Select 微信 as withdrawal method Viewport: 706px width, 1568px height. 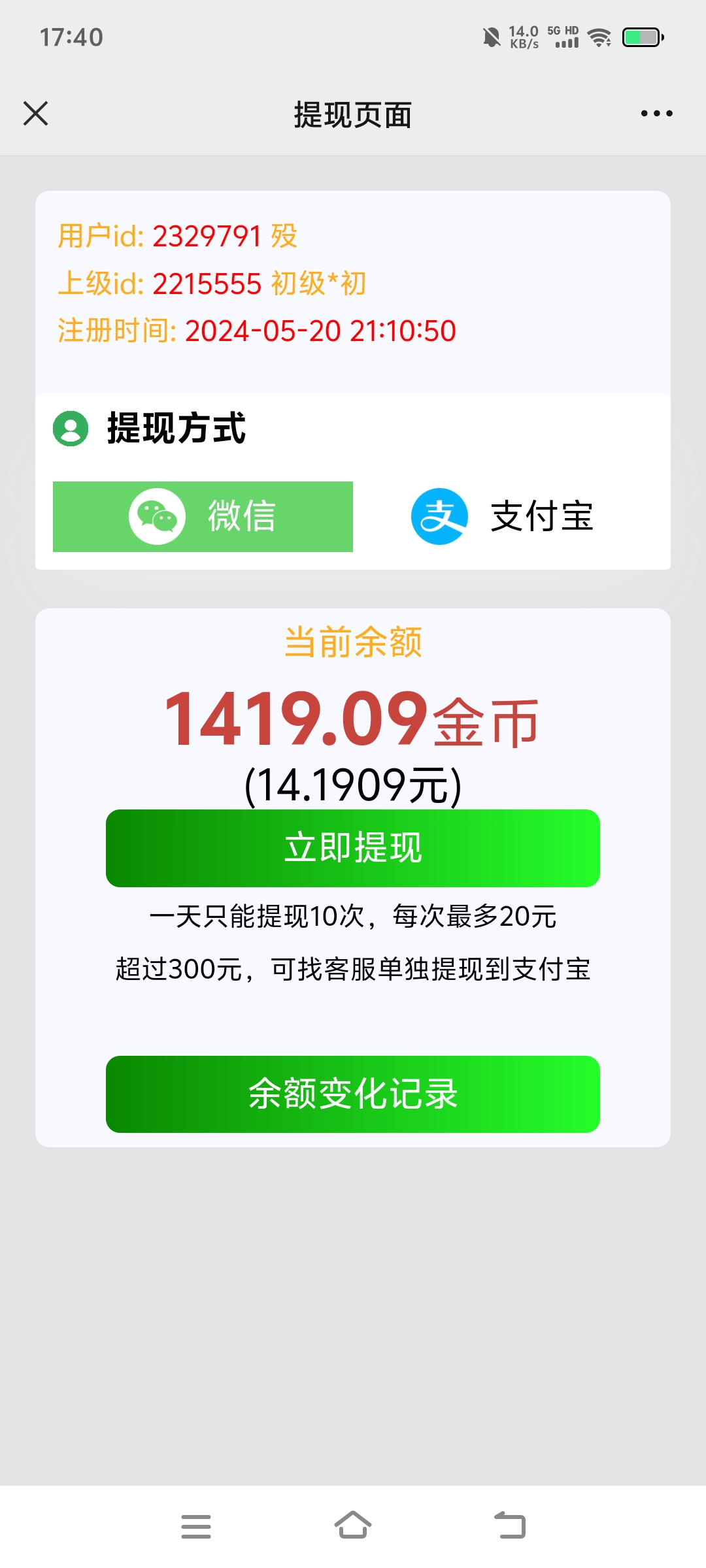pos(203,517)
